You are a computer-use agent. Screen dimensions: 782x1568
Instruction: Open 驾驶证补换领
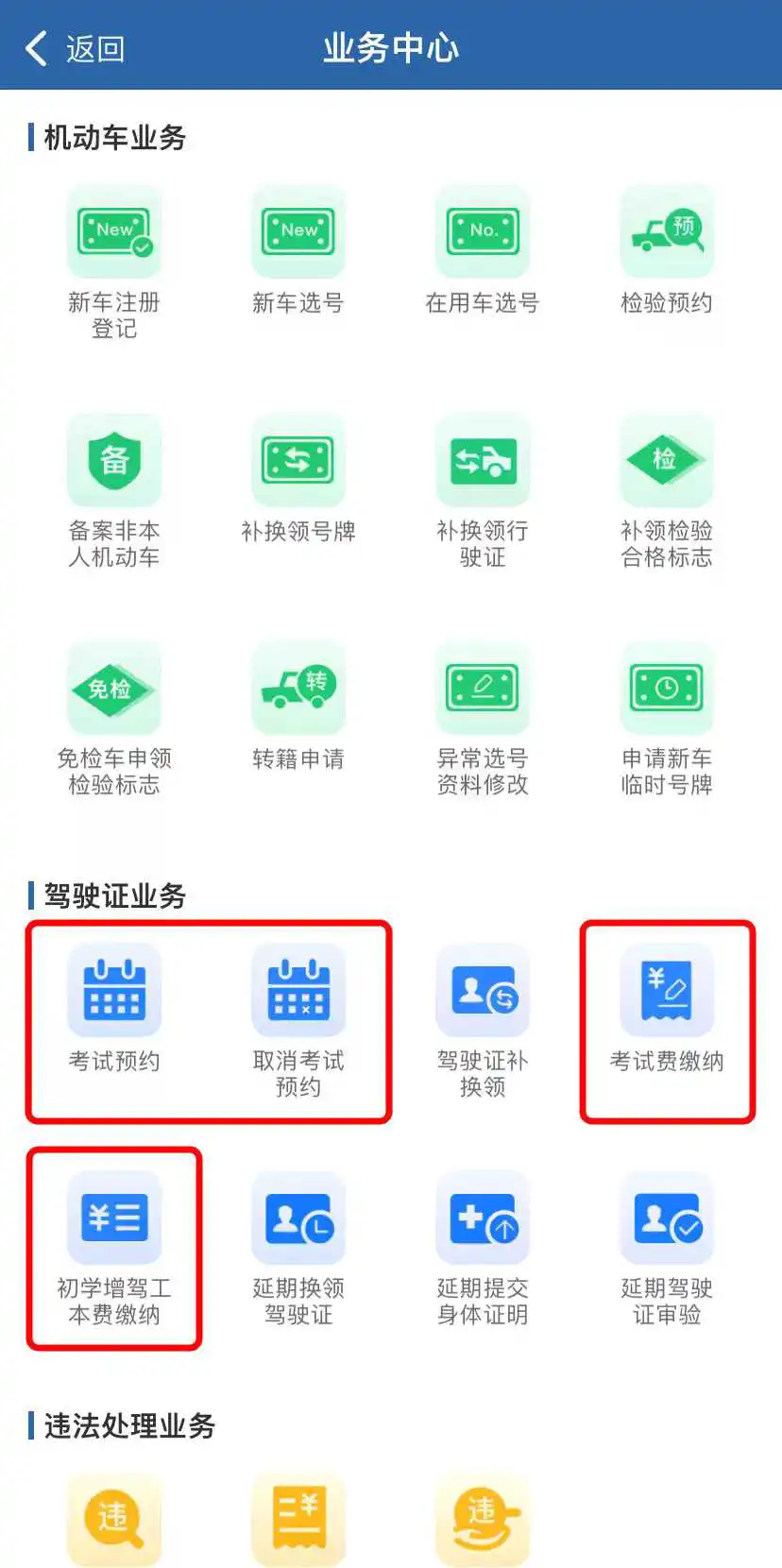pos(483,992)
